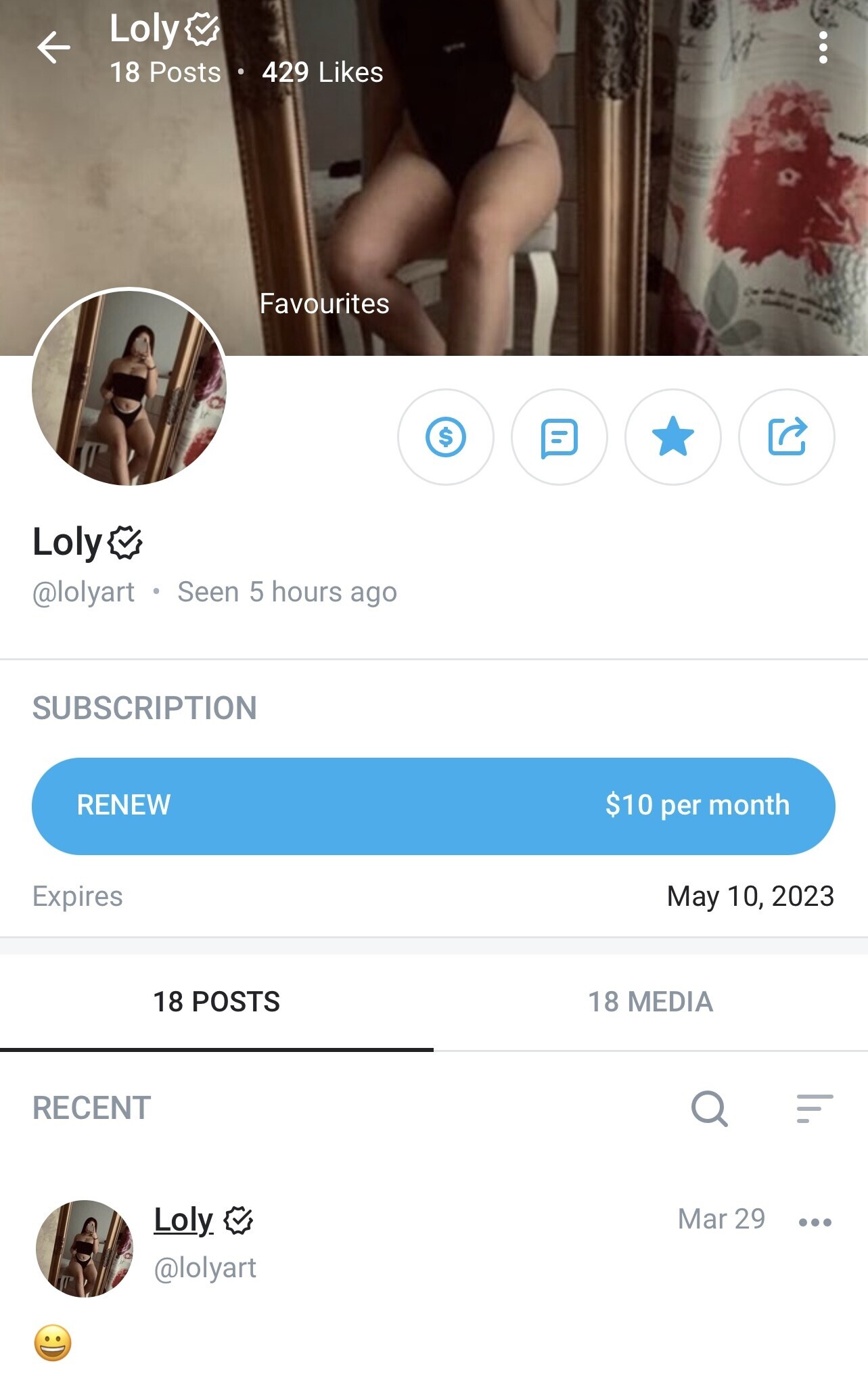Select the 18 Posts tab
868x1374 pixels.
tap(216, 1002)
